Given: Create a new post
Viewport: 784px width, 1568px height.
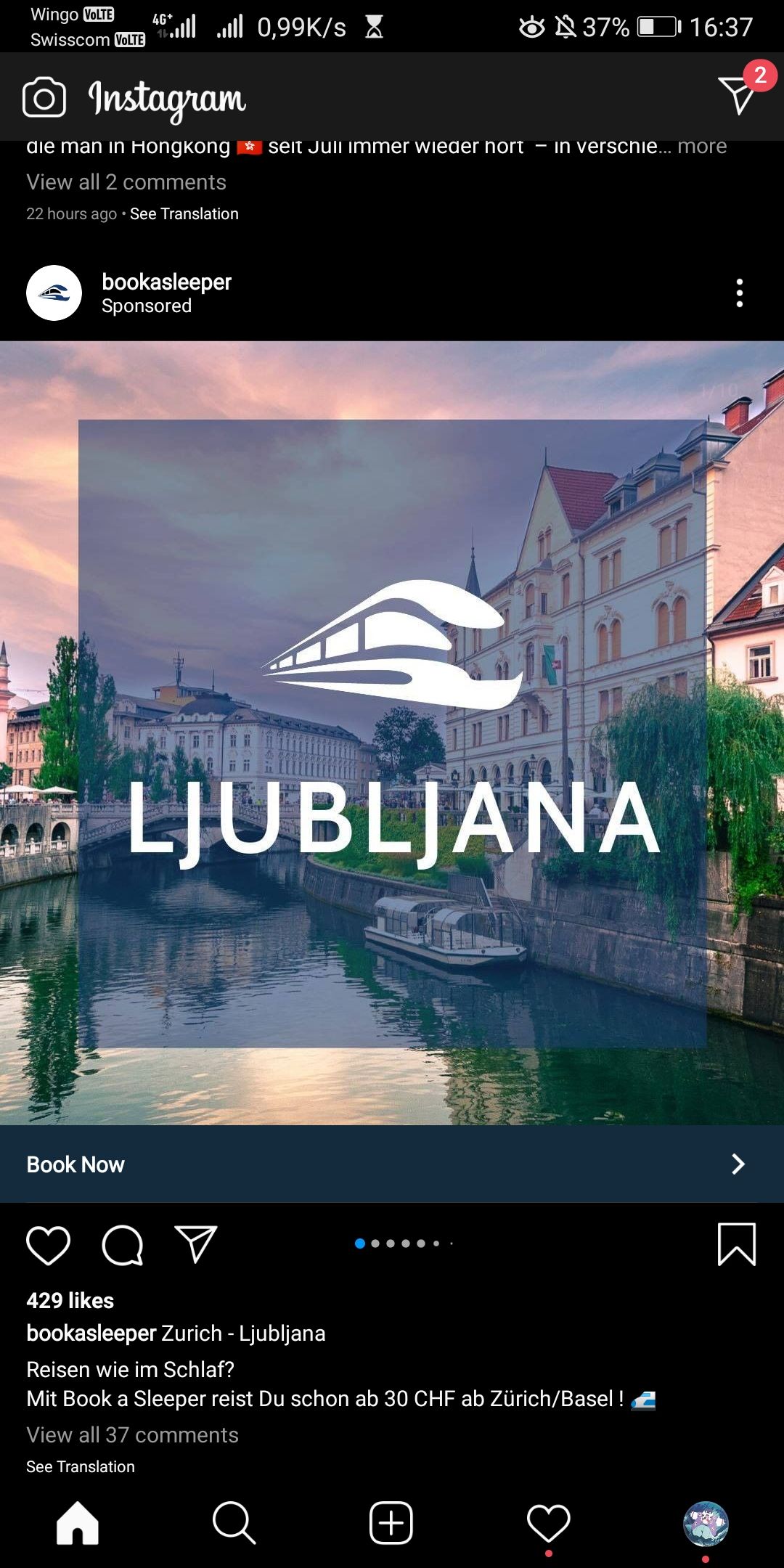Looking at the screenshot, I should tap(391, 1523).
